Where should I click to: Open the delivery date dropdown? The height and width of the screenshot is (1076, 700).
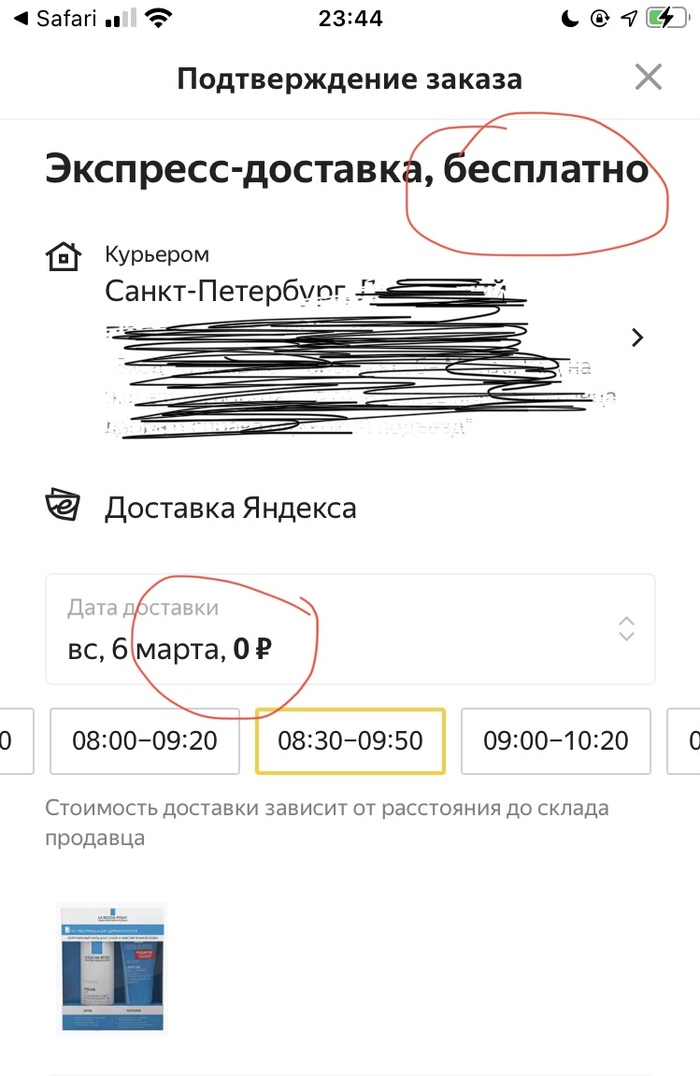pos(350,629)
